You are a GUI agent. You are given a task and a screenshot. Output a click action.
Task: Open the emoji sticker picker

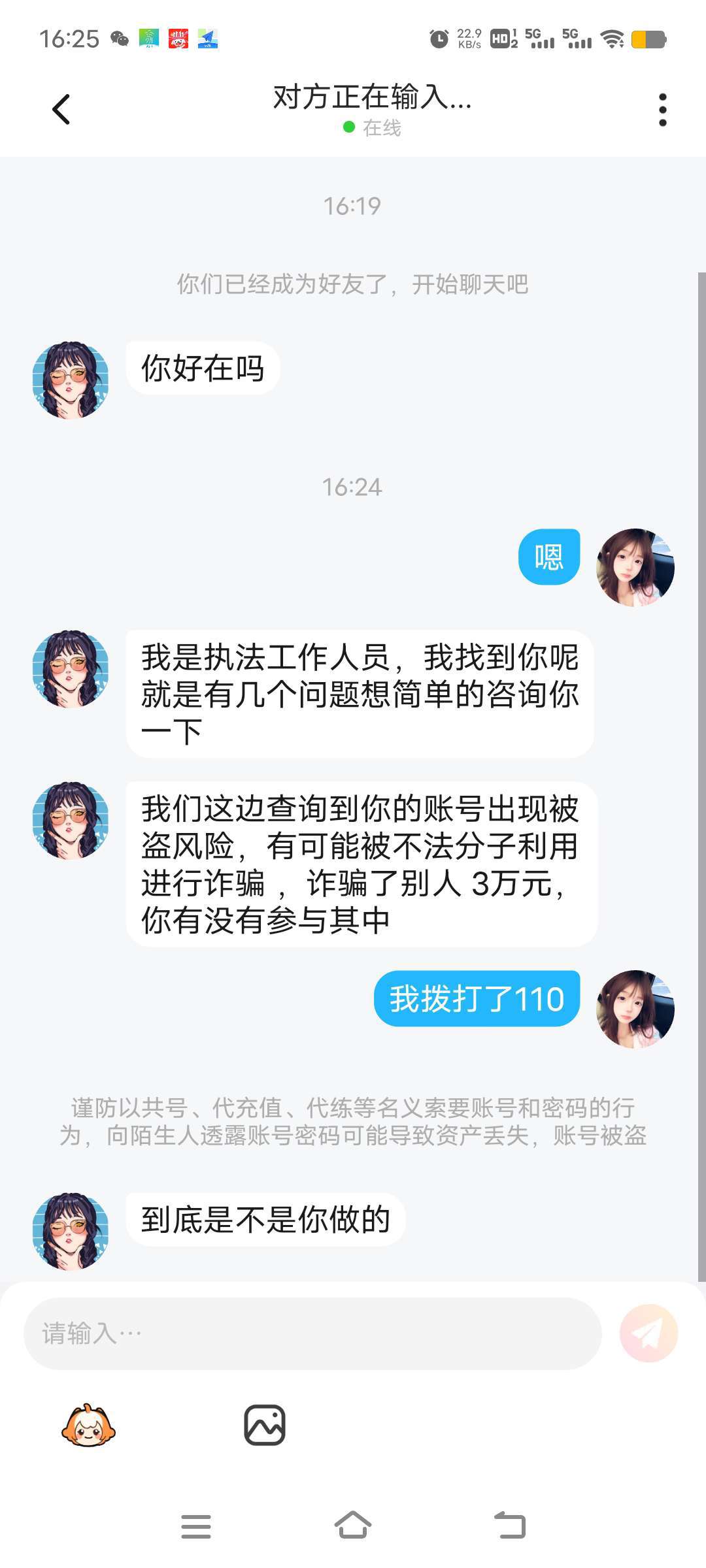point(88,1425)
